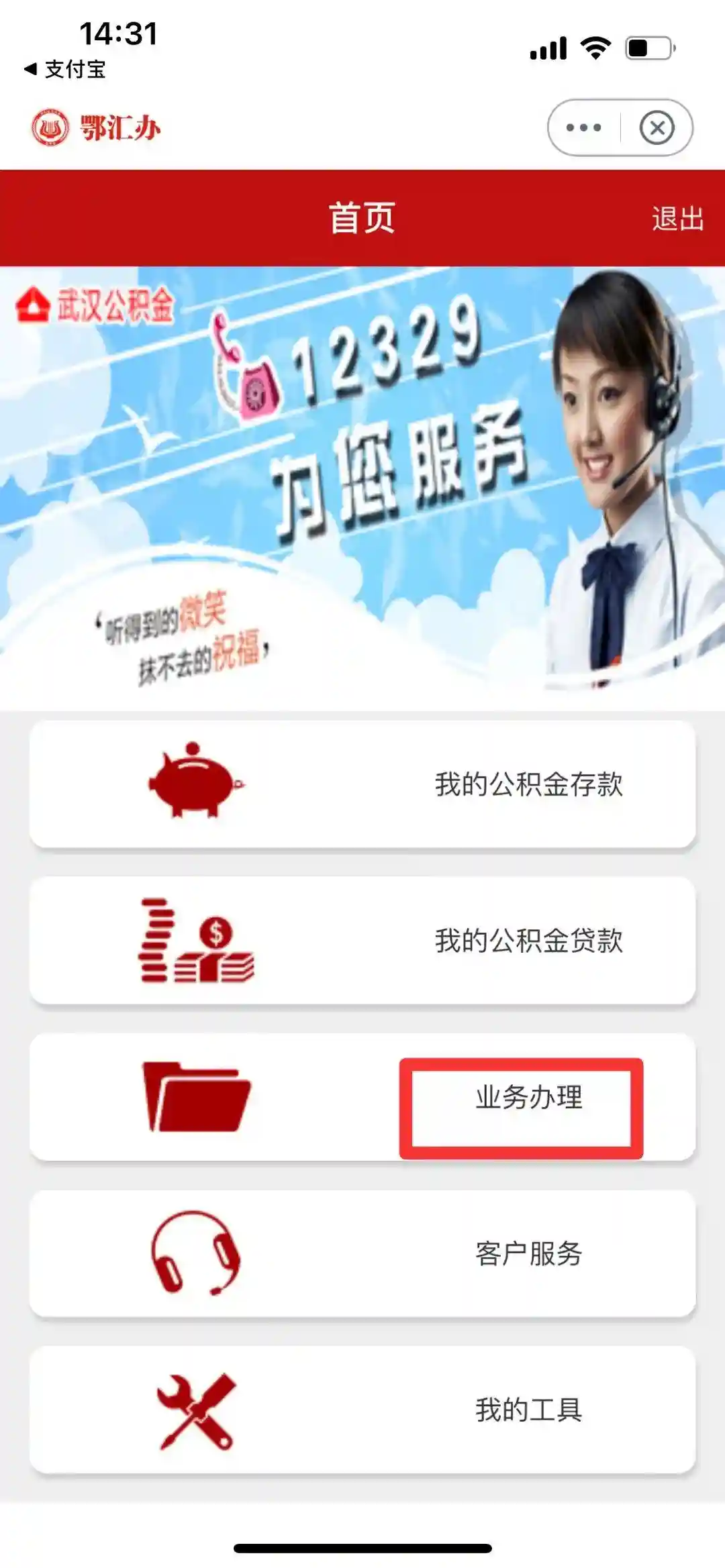Open 客户服务 card
725x1568 pixels.
(x=362, y=1253)
